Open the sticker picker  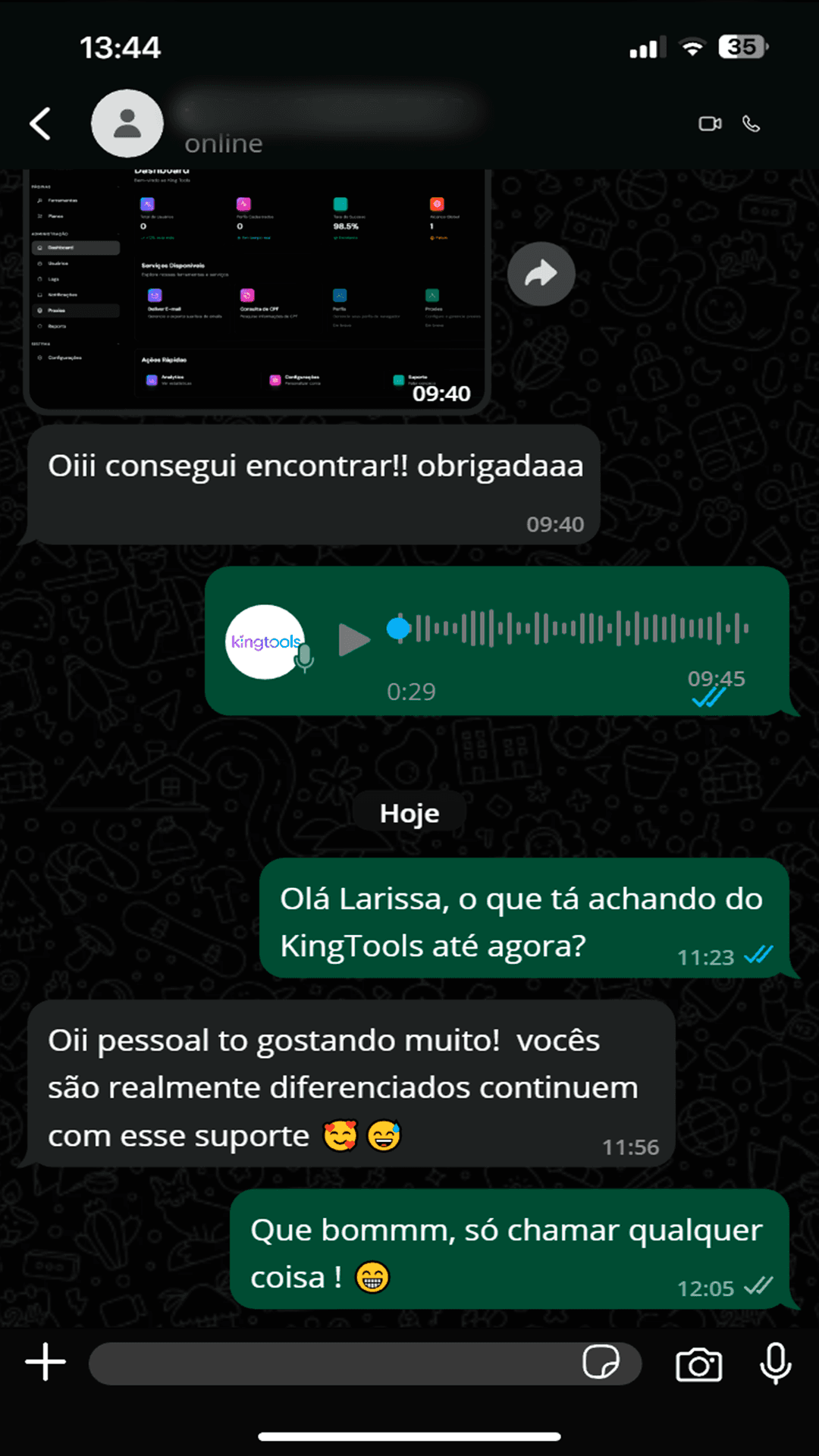tap(603, 1361)
